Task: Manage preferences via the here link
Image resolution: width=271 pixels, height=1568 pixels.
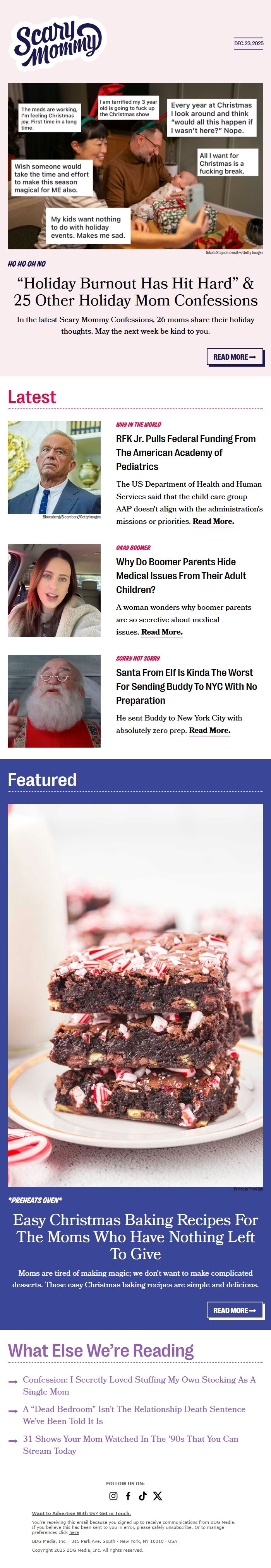Action: pyautogui.click(x=74, y=1532)
